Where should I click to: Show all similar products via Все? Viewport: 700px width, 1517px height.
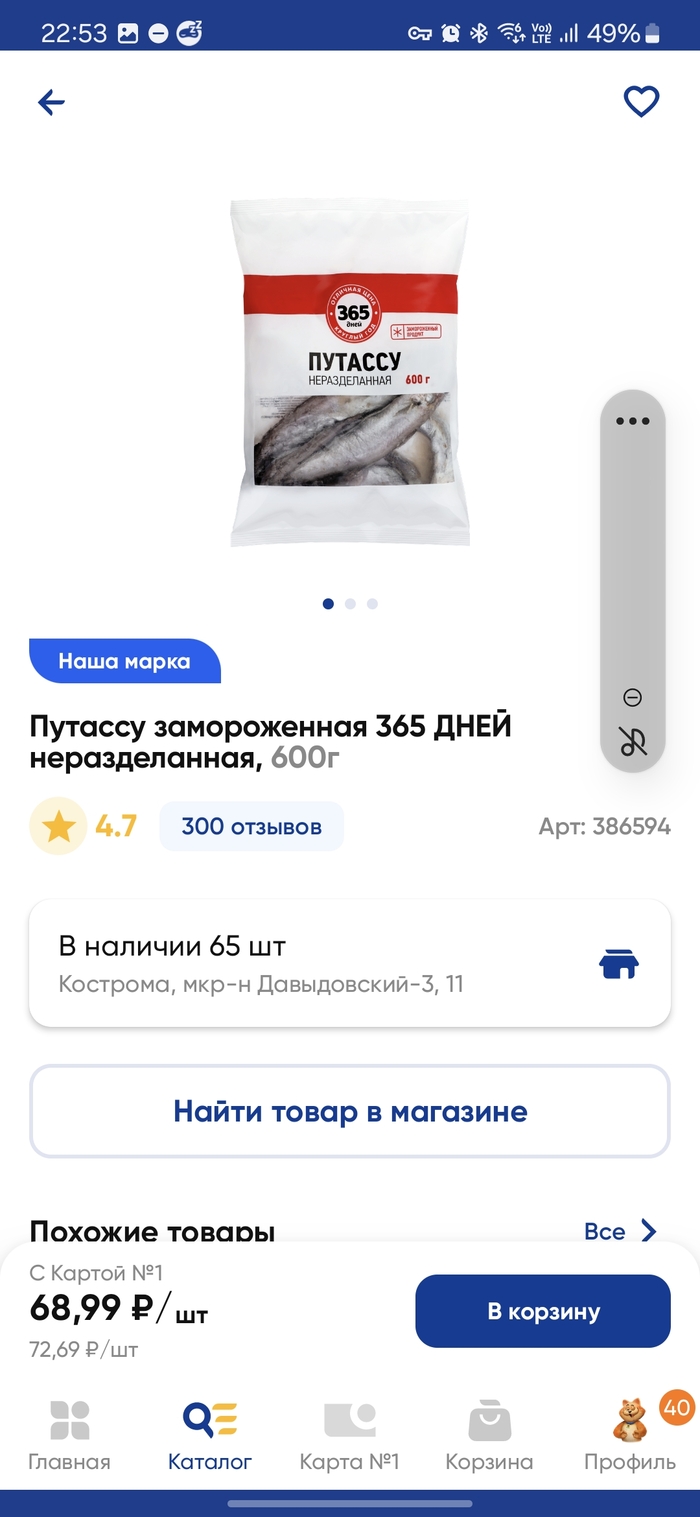620,1231
